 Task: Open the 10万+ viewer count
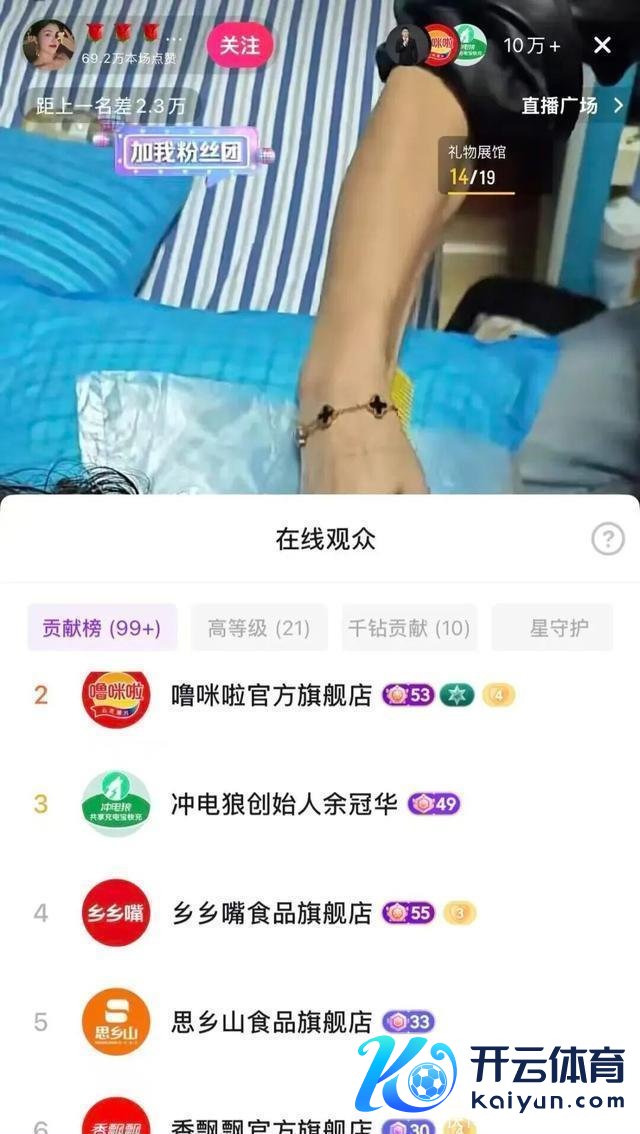click(x=531, y=46)
